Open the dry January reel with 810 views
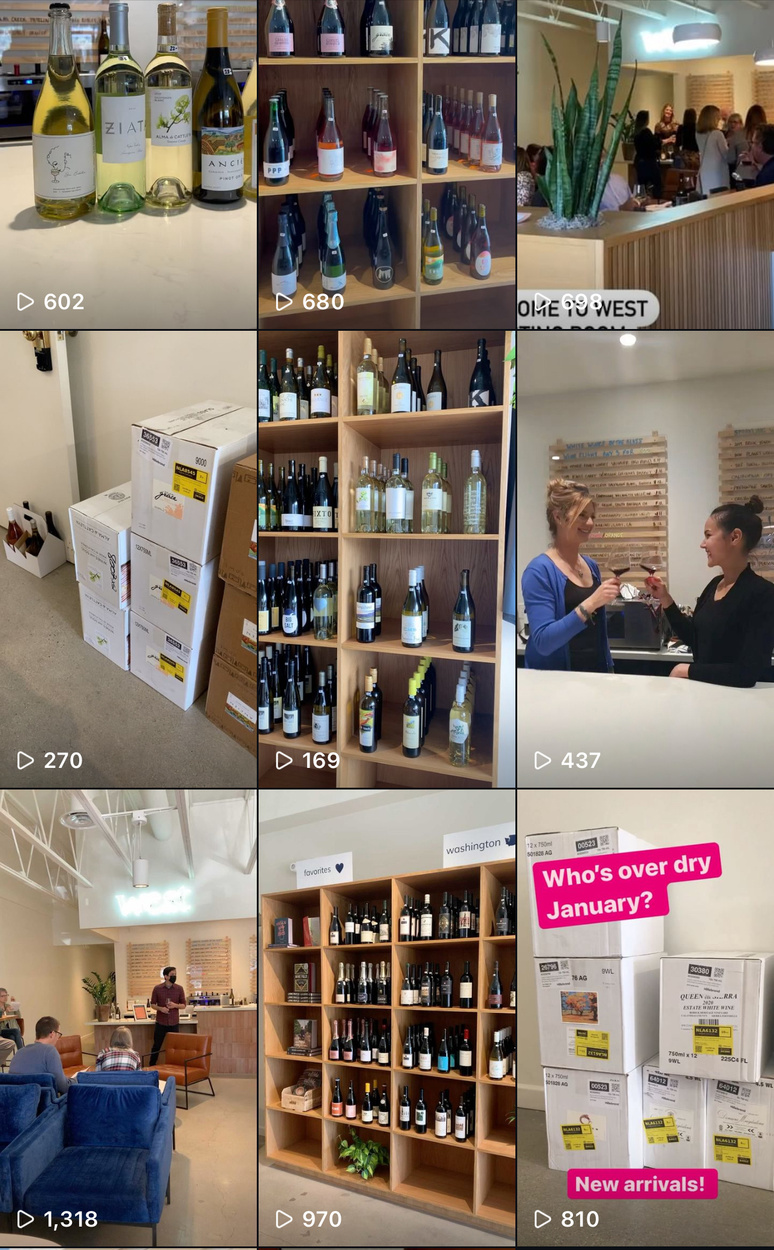The image size is (774, 1250). (645, 1018)
